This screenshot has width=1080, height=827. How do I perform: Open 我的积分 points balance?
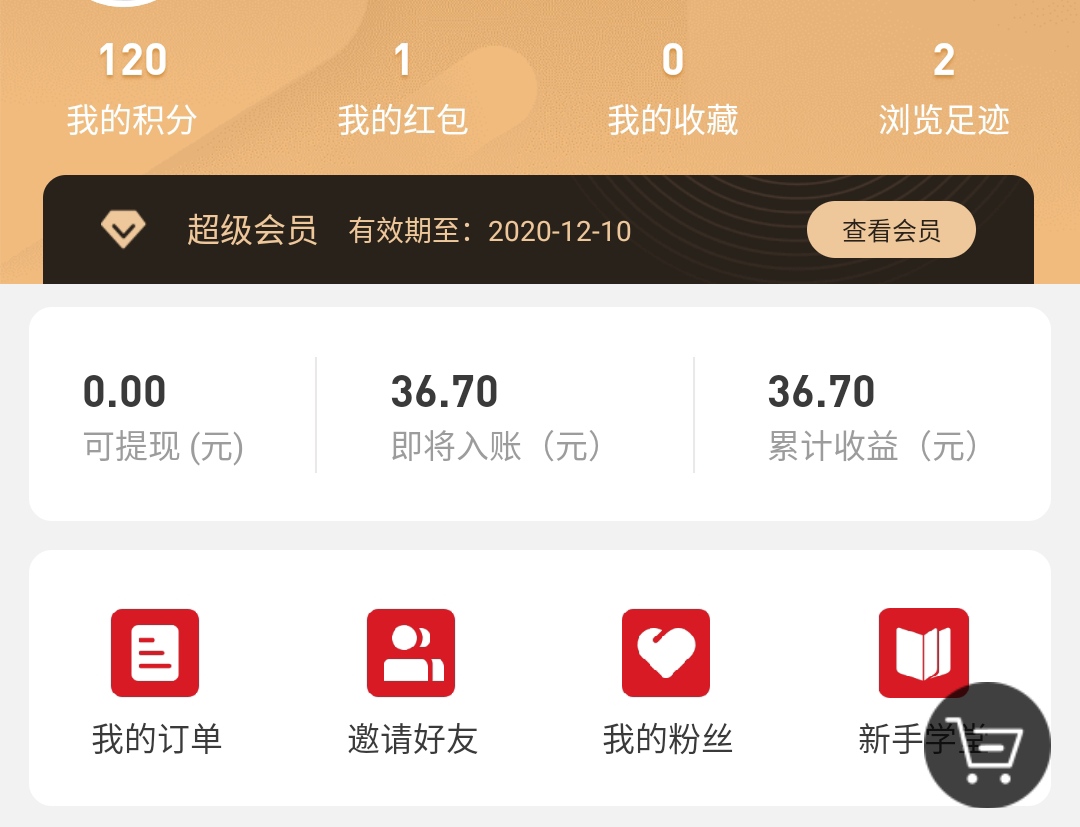(132, 90)
